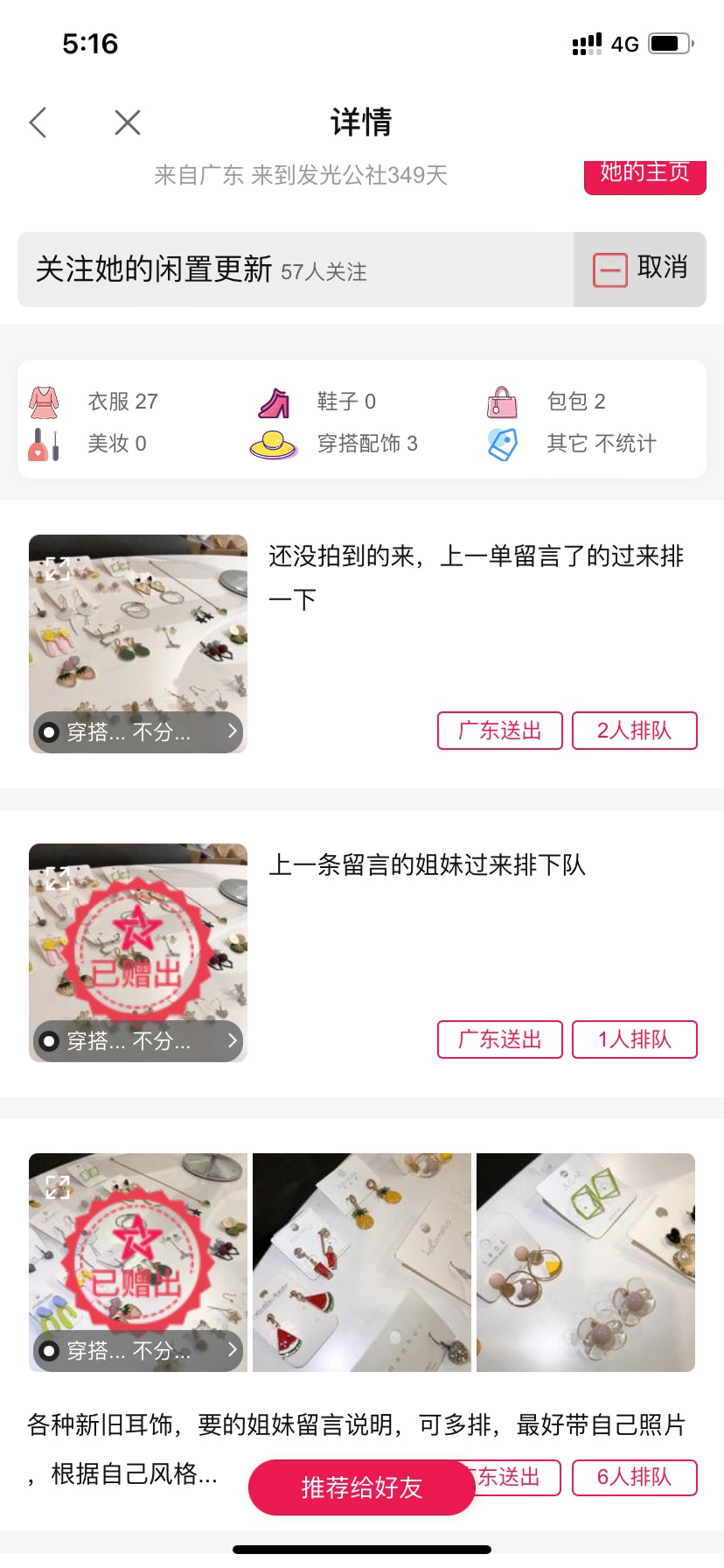Viewport: 724px width, 1568px height.
Task: Open the 美妆 0 category
Action: 89,444
